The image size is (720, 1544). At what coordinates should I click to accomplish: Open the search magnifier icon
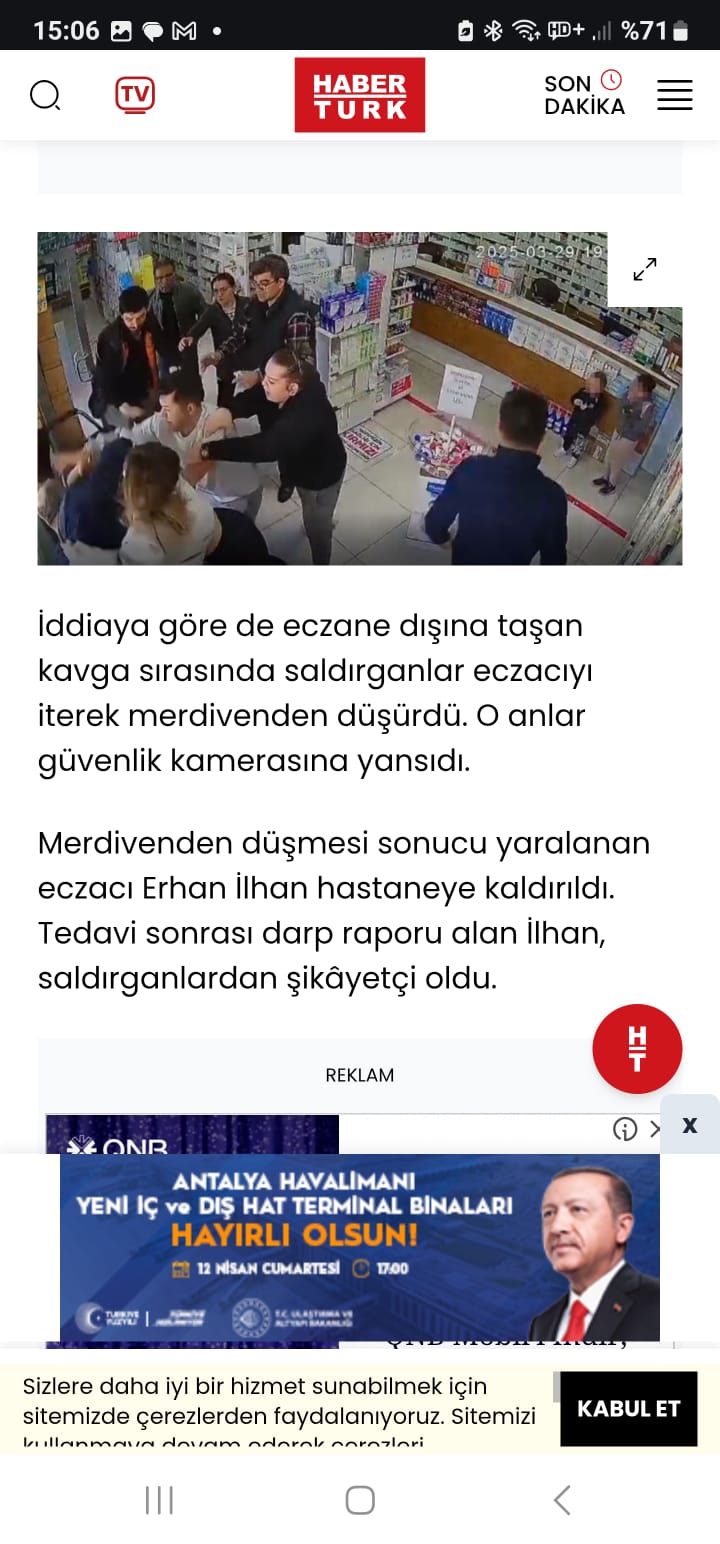[45, 96]
